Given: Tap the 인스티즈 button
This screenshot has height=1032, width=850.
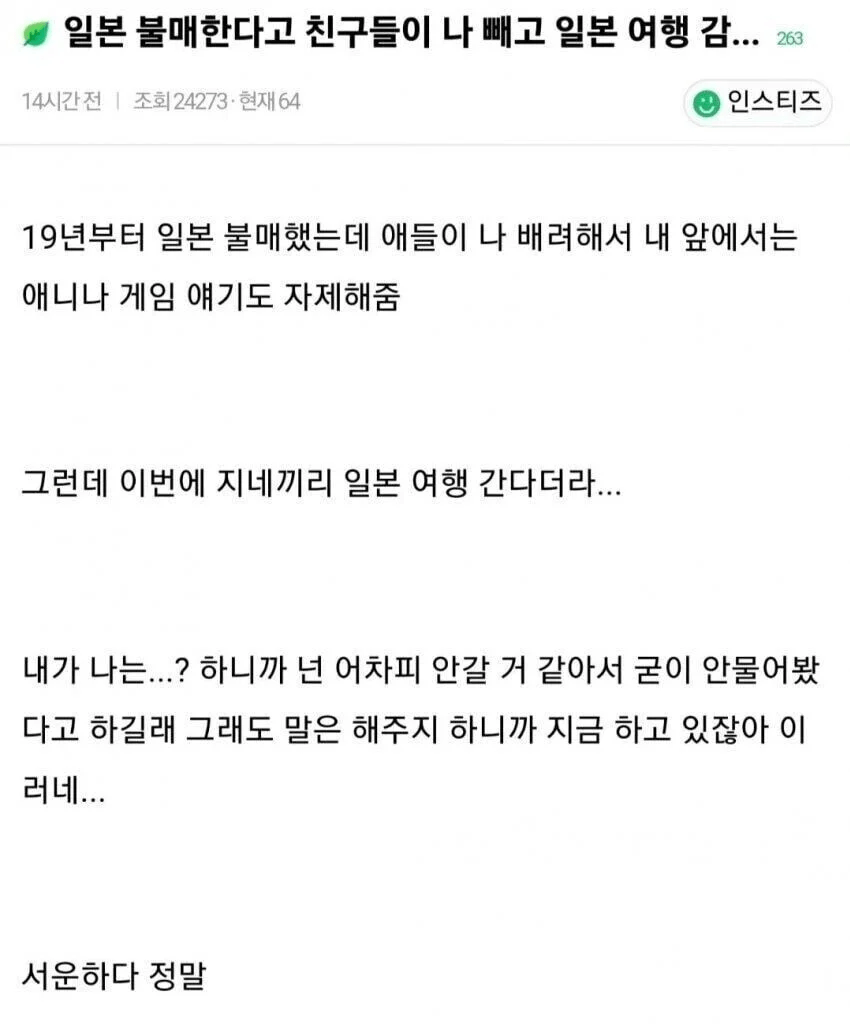Looking at the screenshot, I should coord(757,103).
